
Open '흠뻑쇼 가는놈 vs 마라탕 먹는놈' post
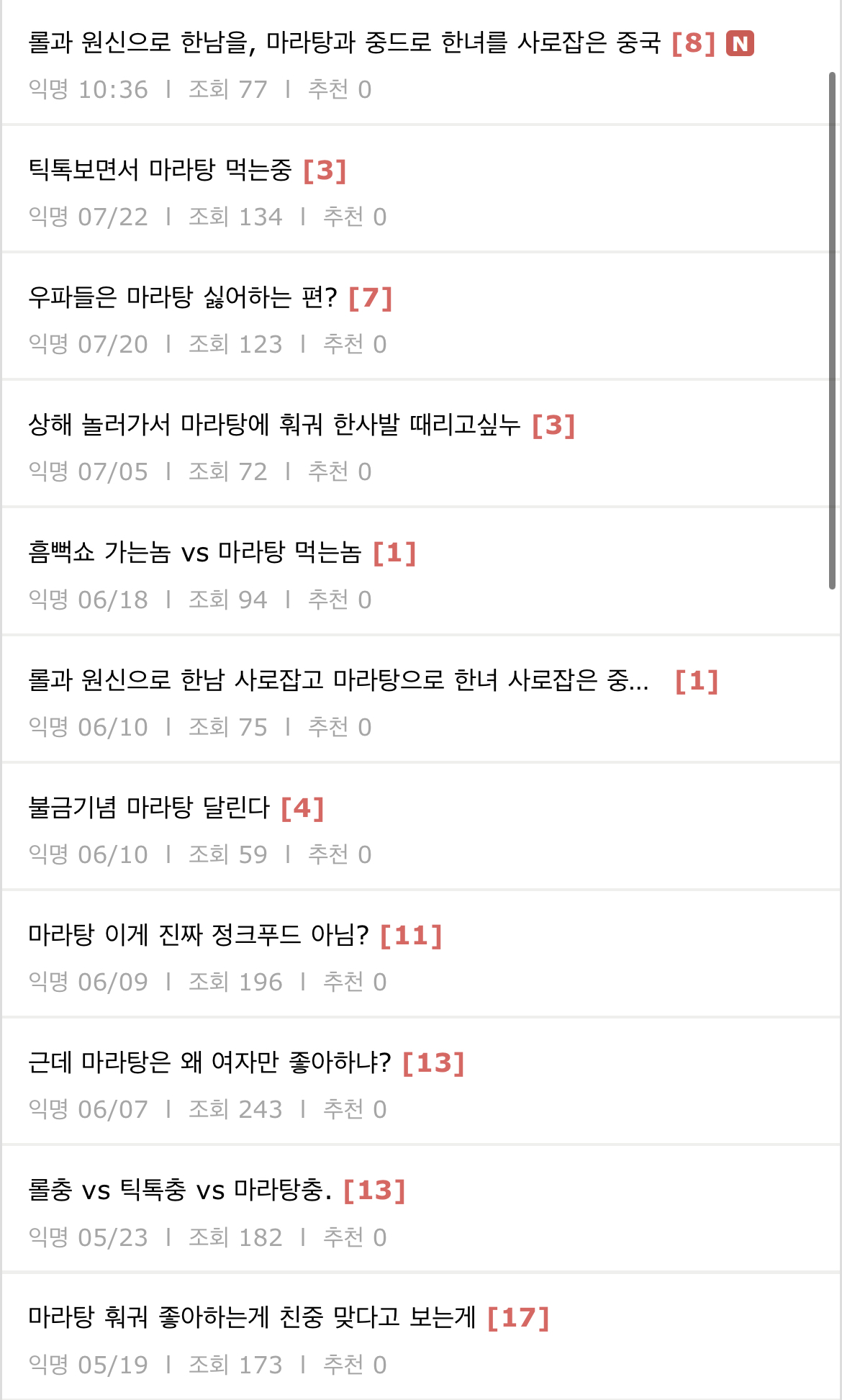pos(194,553)
